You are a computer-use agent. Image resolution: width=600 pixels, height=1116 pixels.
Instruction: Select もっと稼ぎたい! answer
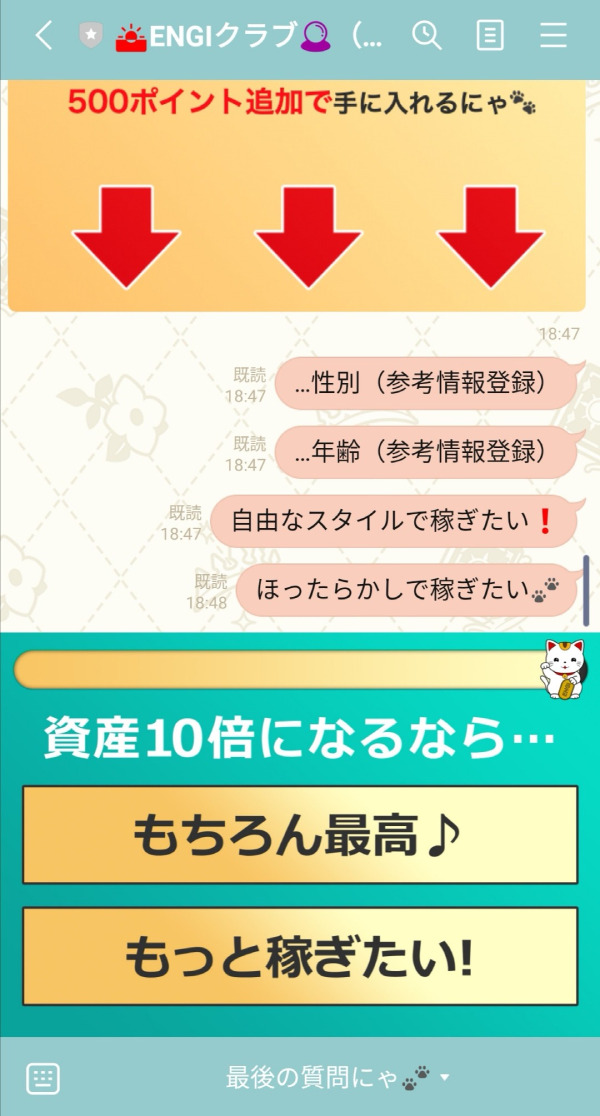pyautogui.click(x=300, y=956)
